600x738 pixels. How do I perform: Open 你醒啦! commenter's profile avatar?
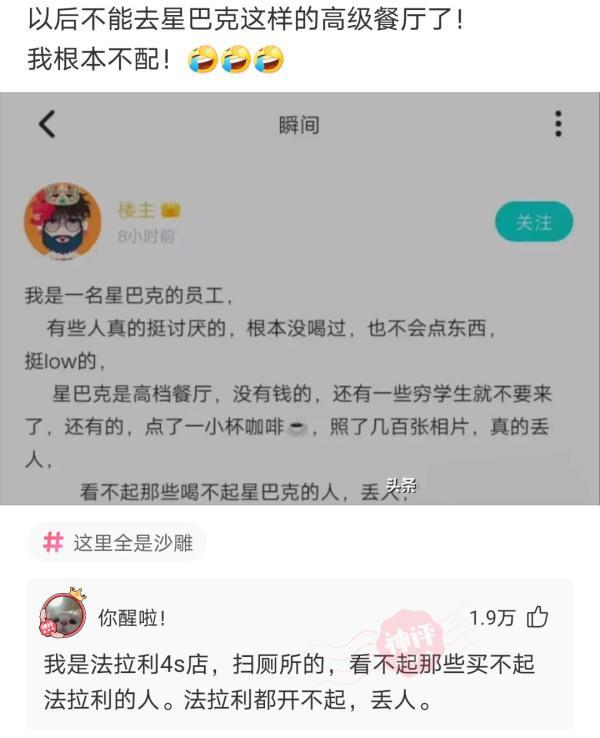[62, 614]
